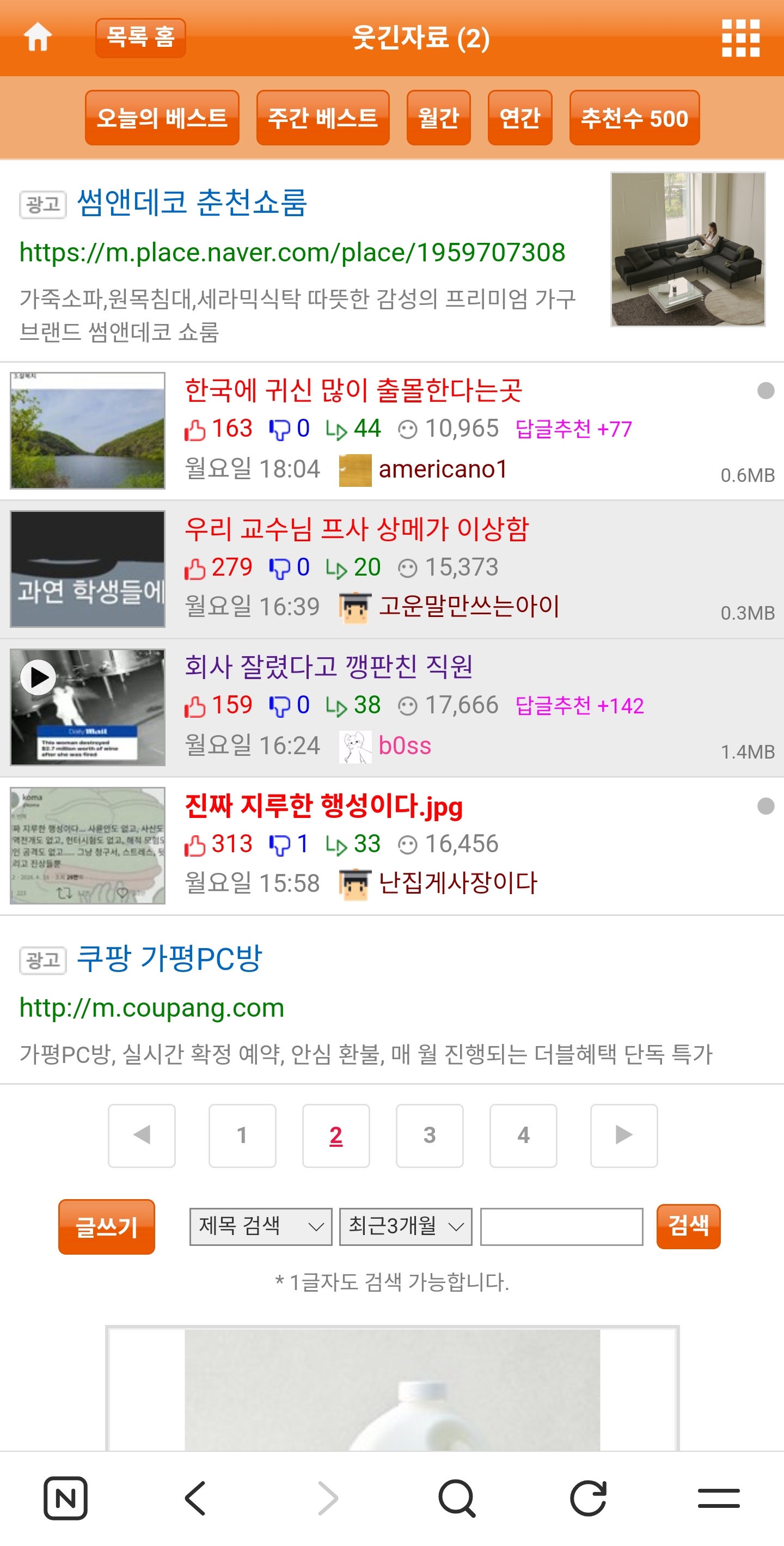Screen dimensions: 784x1546
Task: Open post 진짜 지루한 행성이다.jpg
Action: click(324, 805)
